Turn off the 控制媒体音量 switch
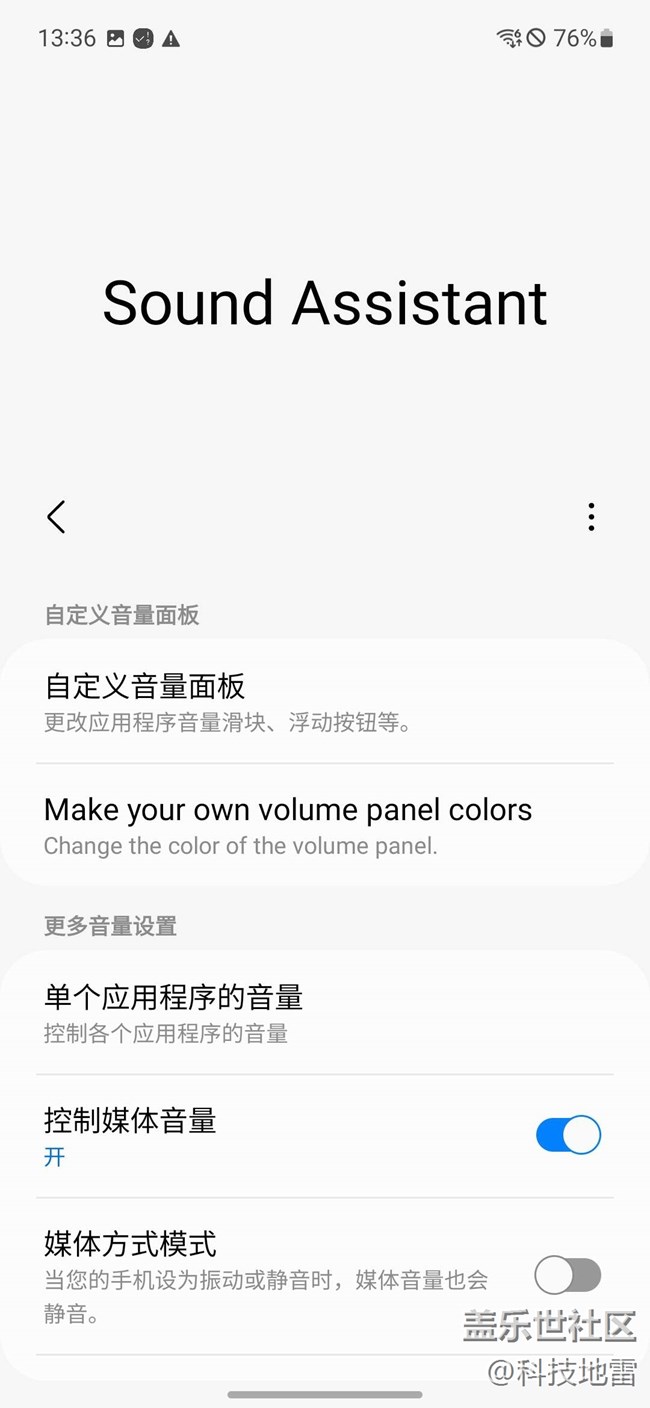The width and height of the screenshot is (650, 1408). coord(568,1136)
